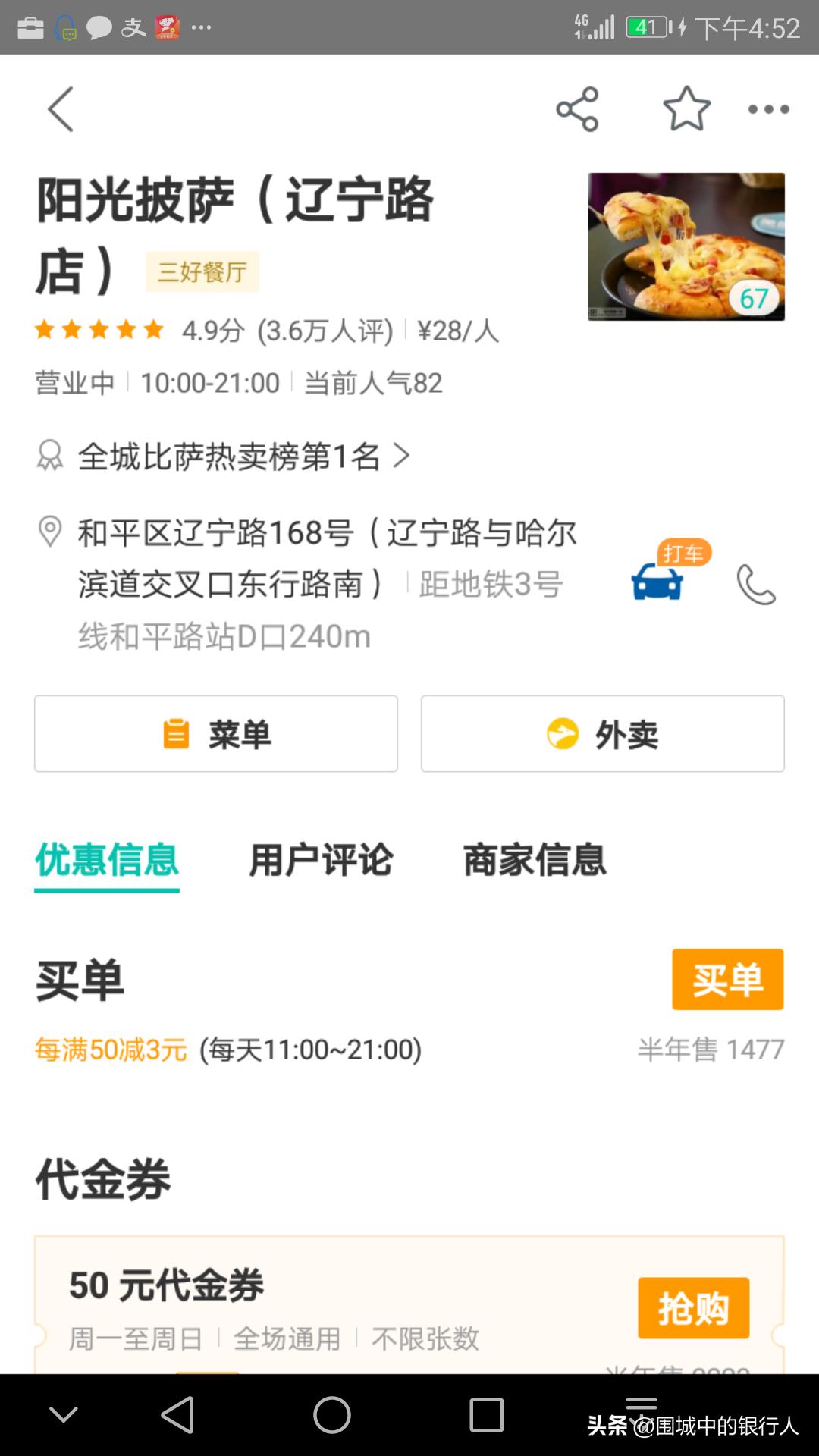Favorite the restaurant via star icon
Image resolution: width=819 pixels, height=1456 pixels.
(685, 108)
